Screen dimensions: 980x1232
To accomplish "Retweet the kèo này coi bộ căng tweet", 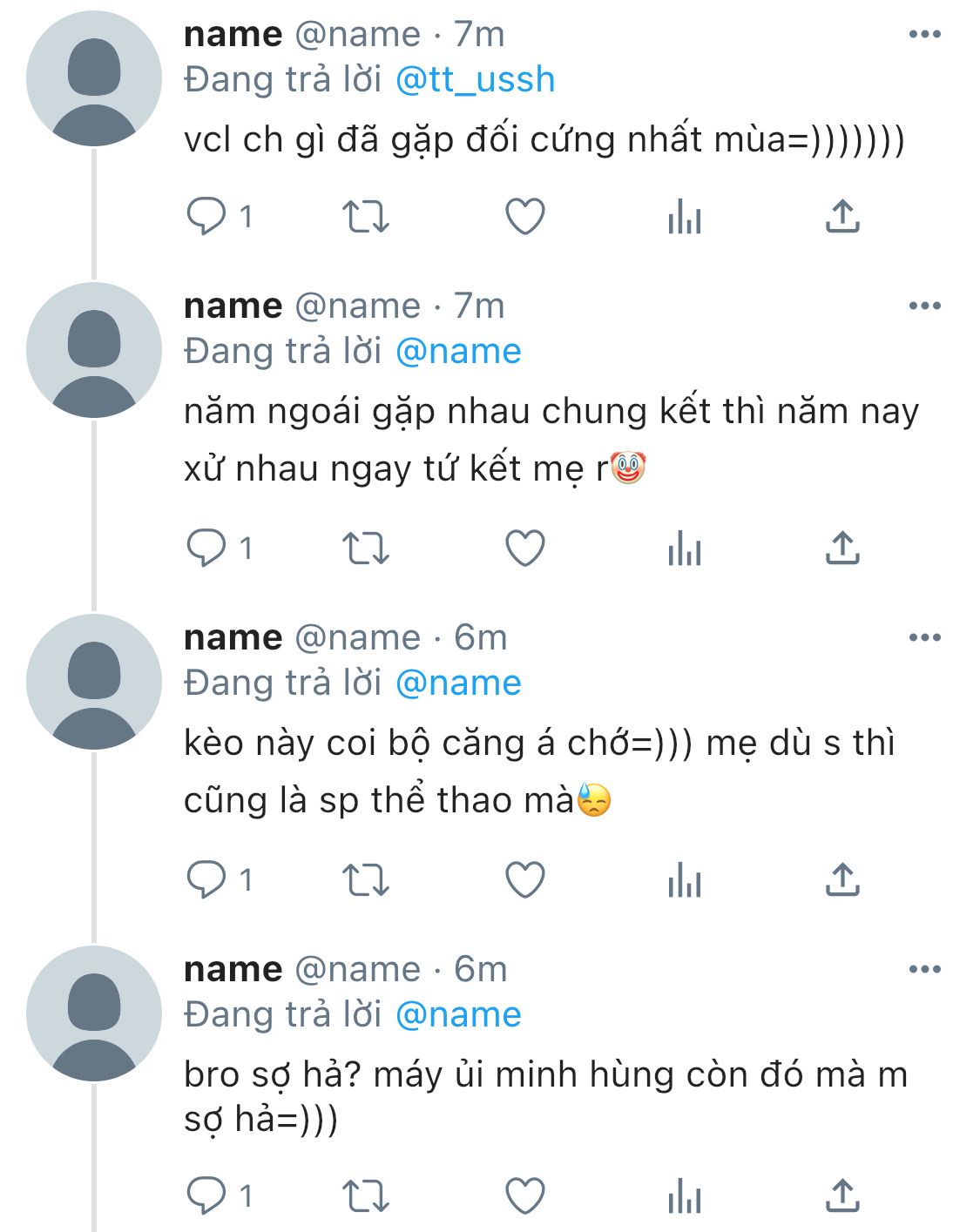I will tap(365, 880).
